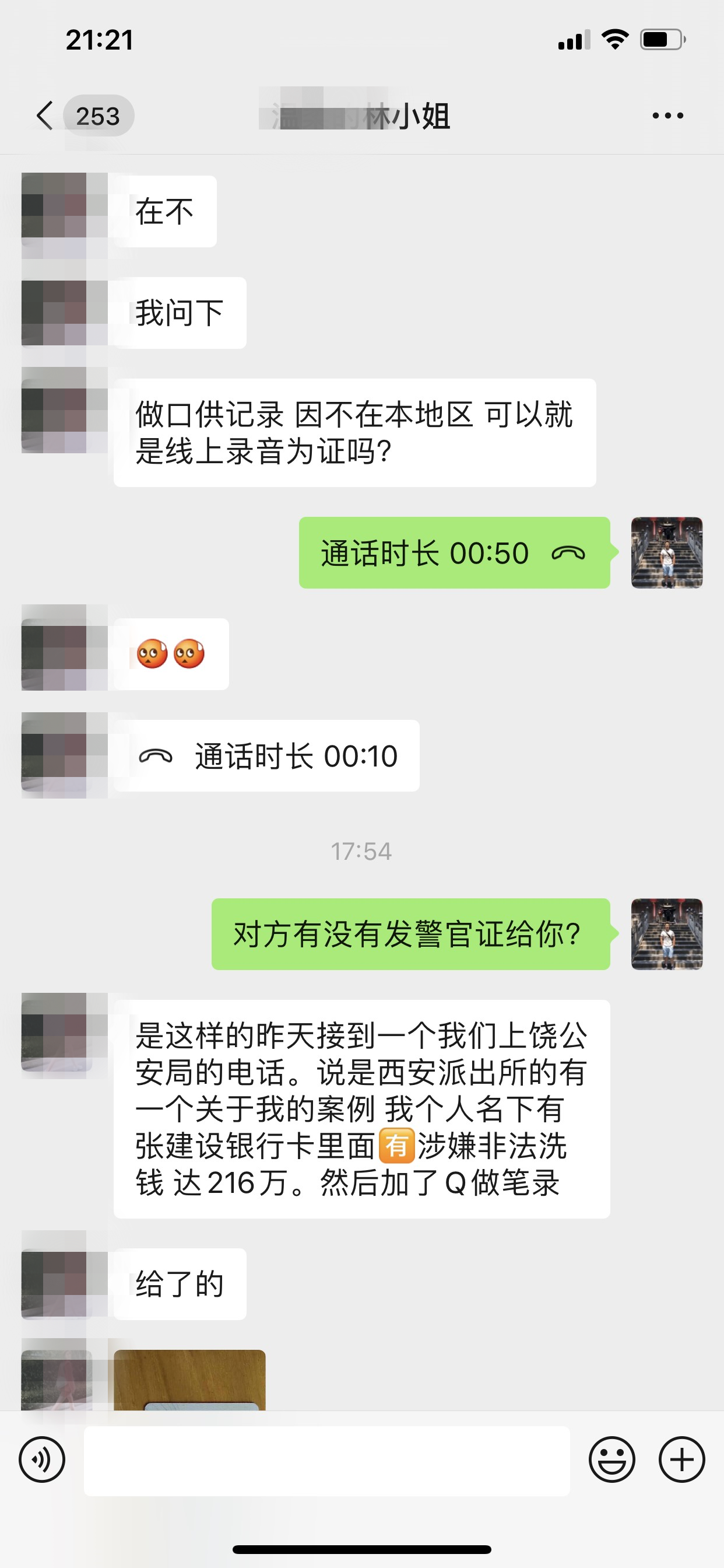
Task: Open the partially visible photo message
Action: coord(189,1380)
